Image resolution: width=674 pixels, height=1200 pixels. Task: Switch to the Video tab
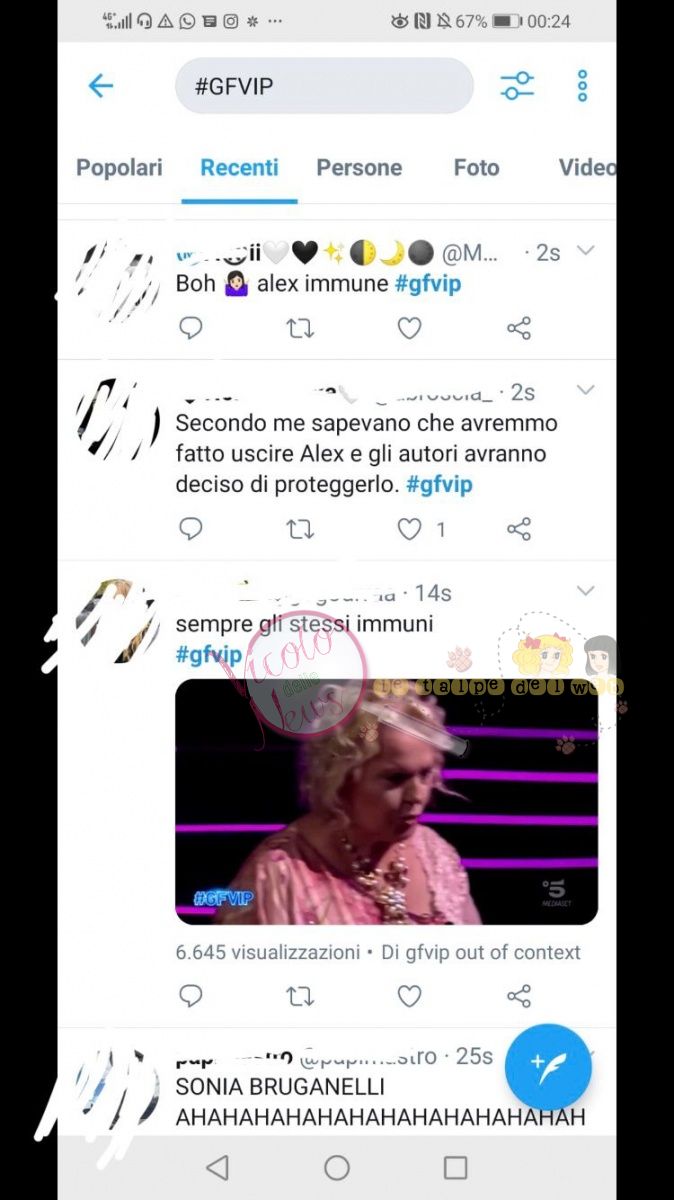pyautogui.click(x=586, y=168)
